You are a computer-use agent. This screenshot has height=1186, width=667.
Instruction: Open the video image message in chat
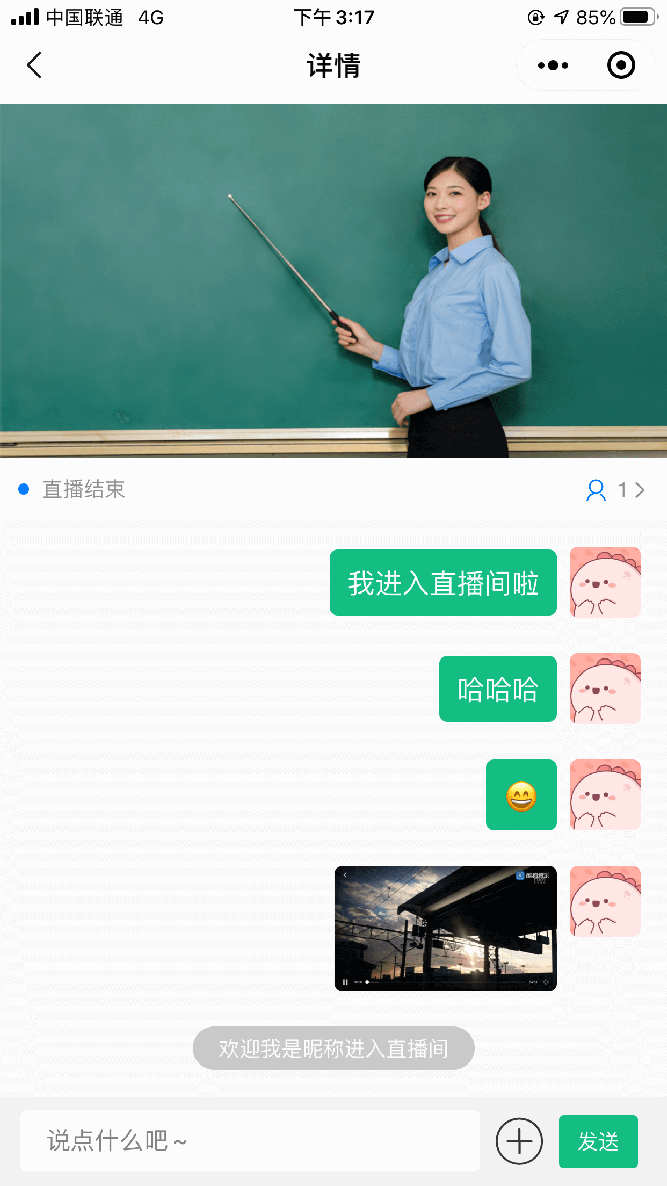coord(445,928)
